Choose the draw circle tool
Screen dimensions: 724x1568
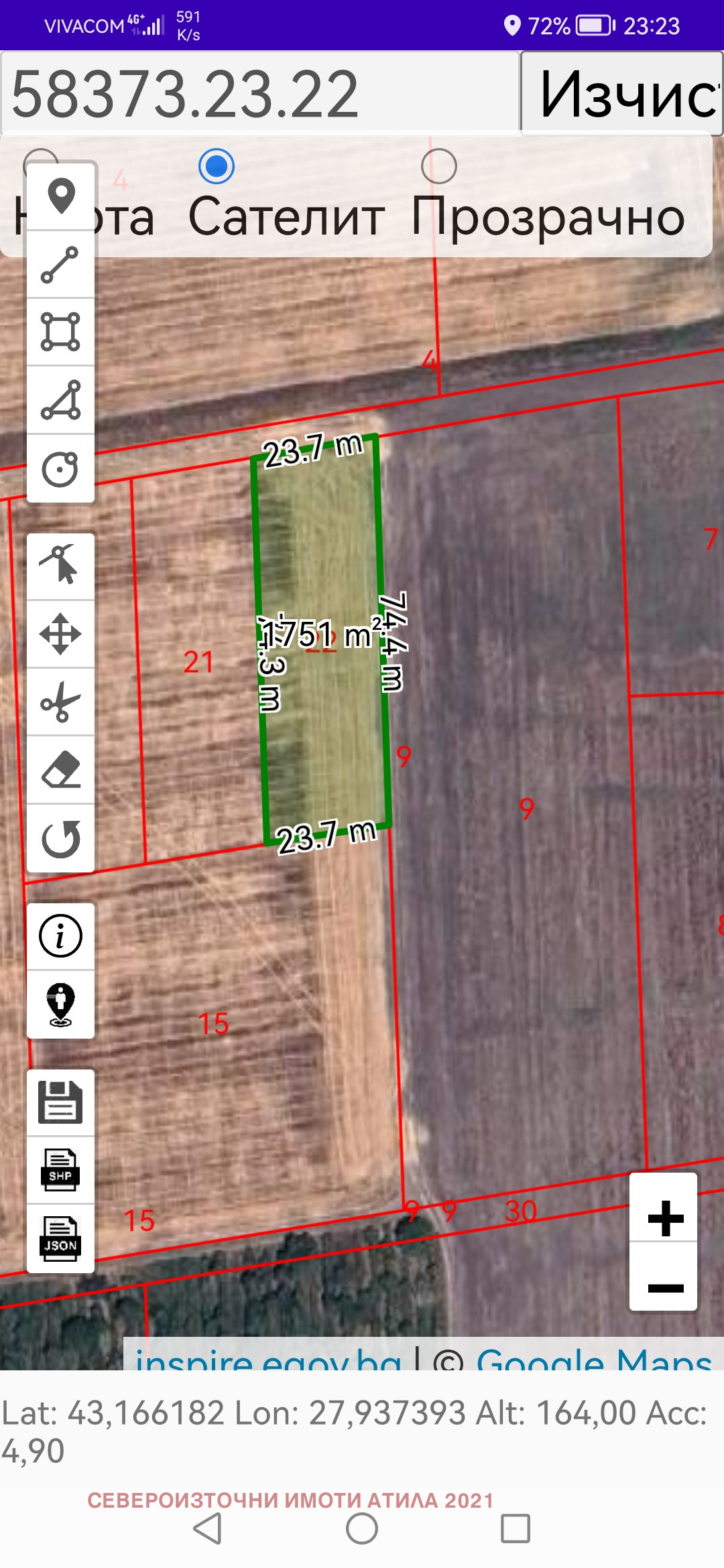point(60,468)
